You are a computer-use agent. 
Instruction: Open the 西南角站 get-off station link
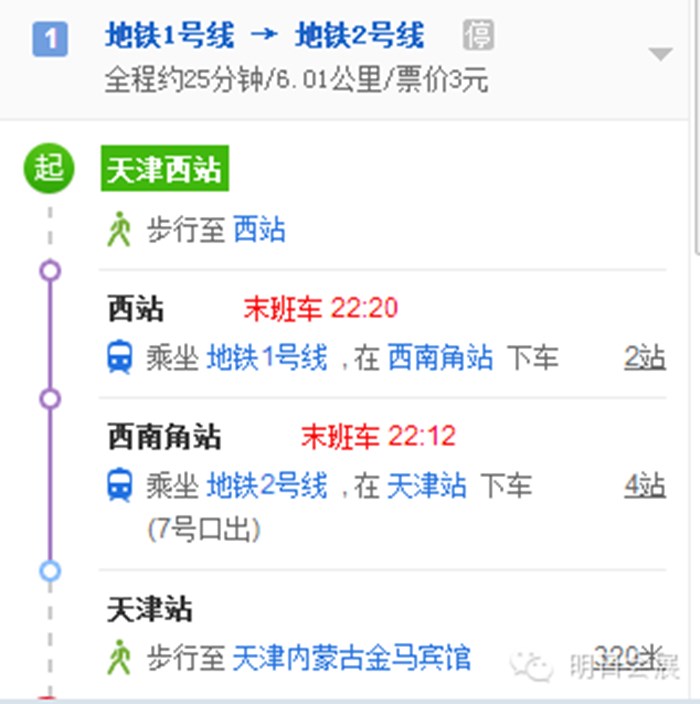(x=440, y=357)
